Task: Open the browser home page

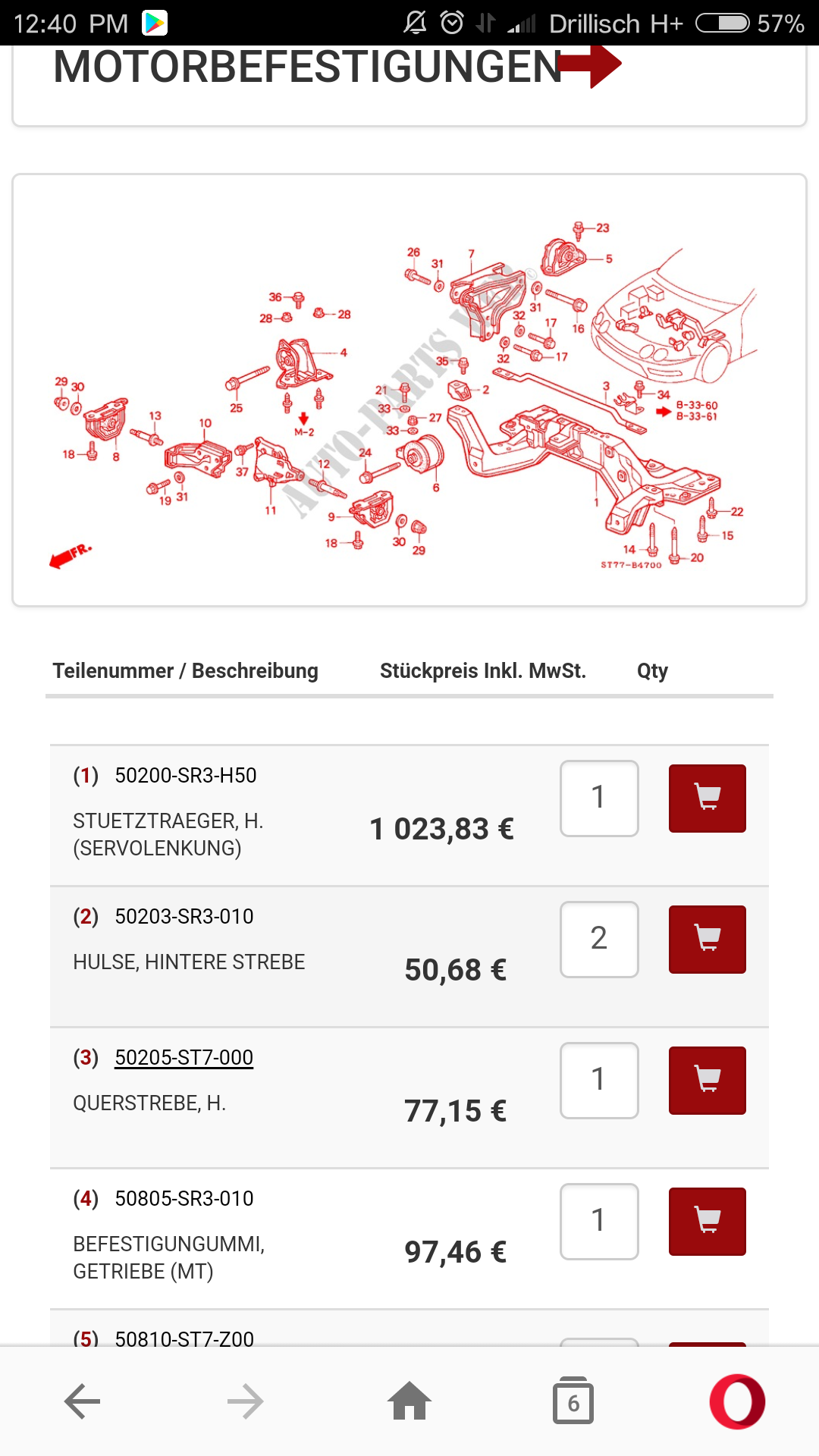Action: coord(409,1401)
